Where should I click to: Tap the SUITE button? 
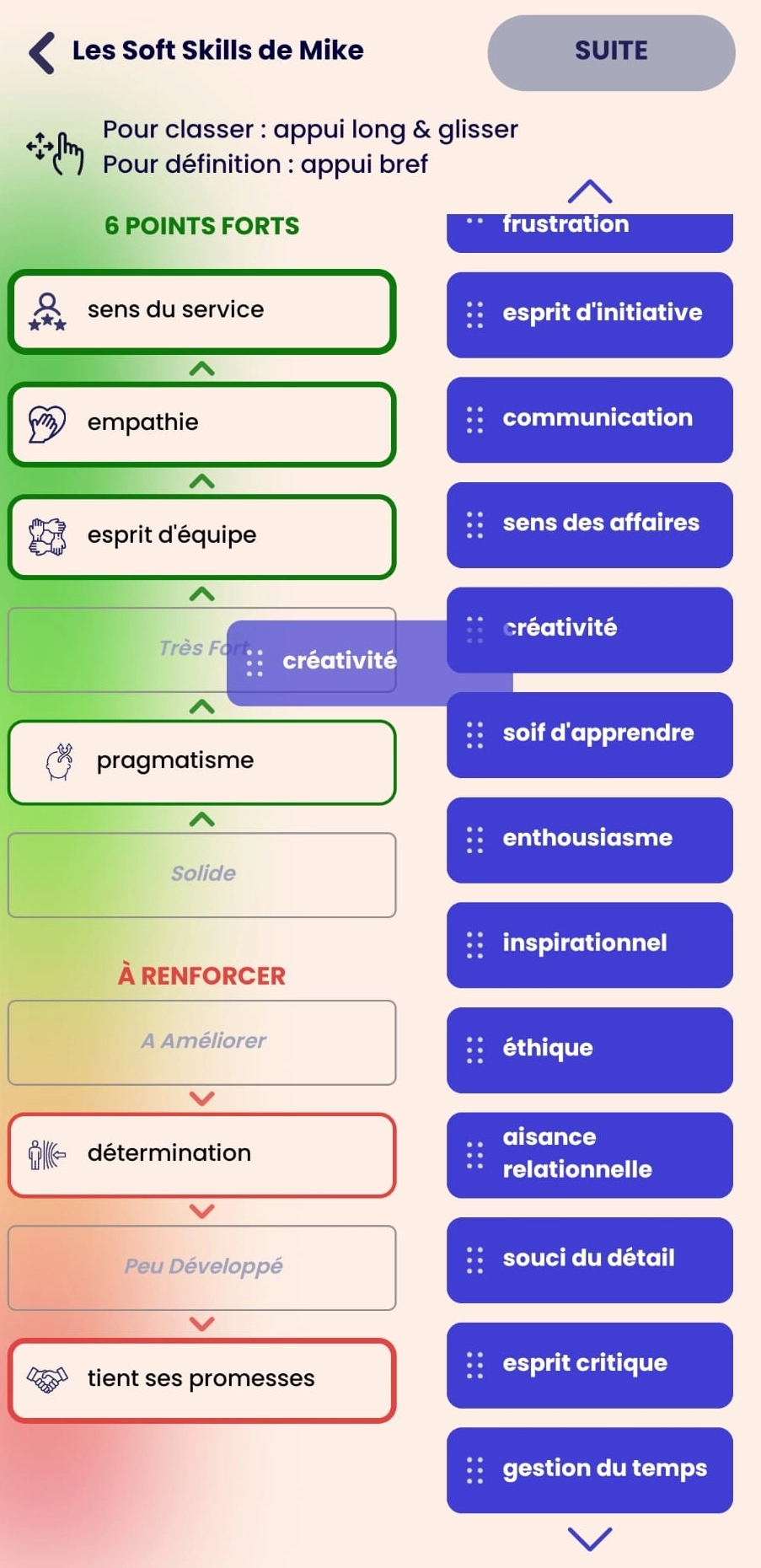click(611, 52)
